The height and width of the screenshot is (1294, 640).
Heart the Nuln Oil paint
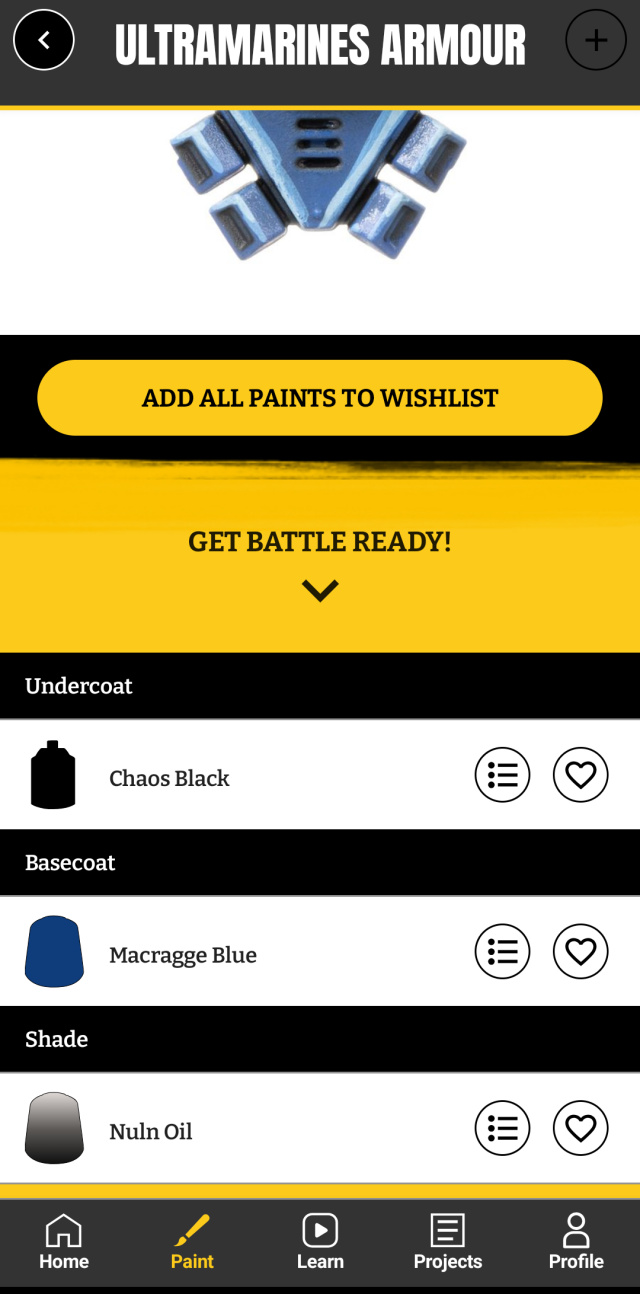pos(581,1128)
